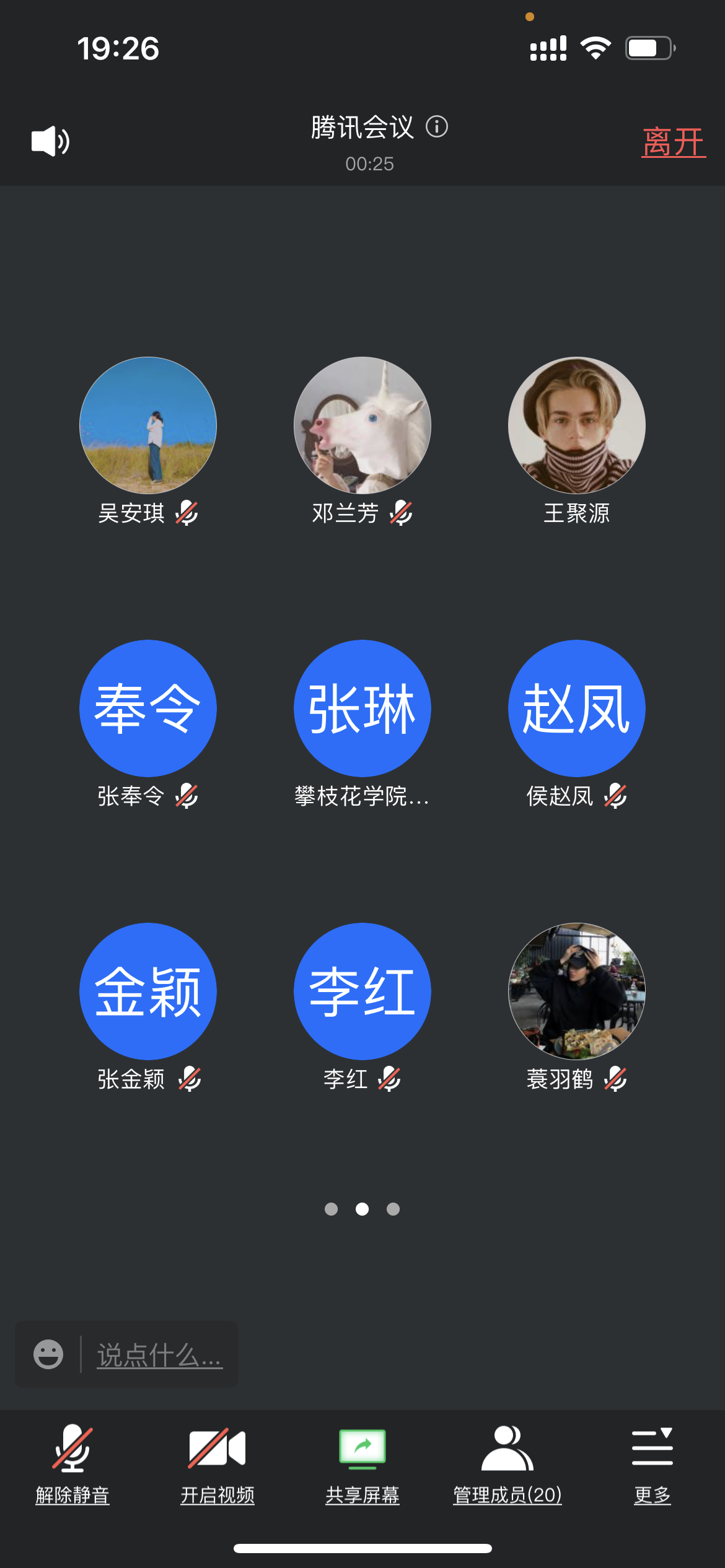
Task: Open the emoji picker in chat bar
Action: tap(48, 1354)
